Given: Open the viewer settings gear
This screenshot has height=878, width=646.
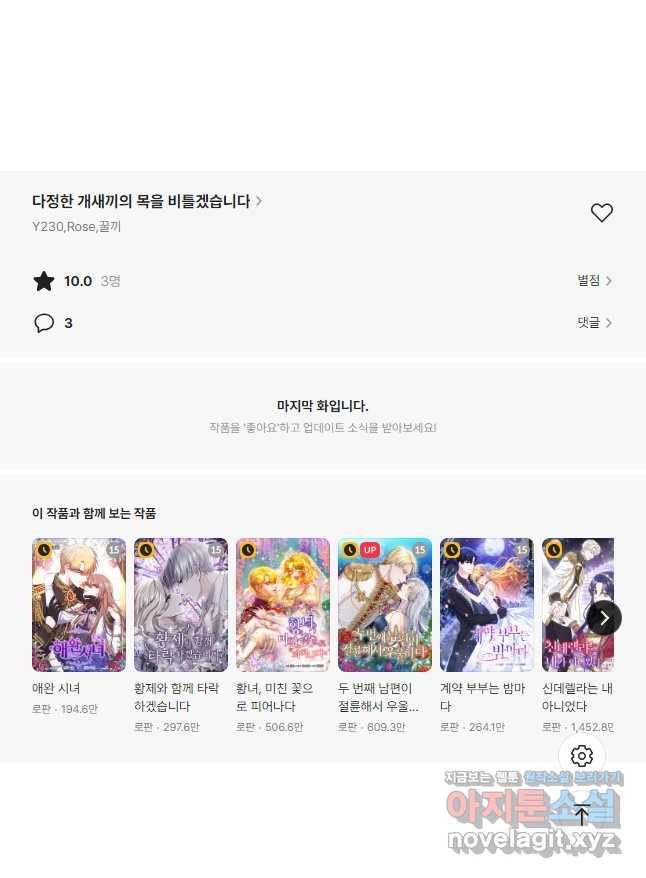Looking at the screenshot, I should [x=582, y=756].
